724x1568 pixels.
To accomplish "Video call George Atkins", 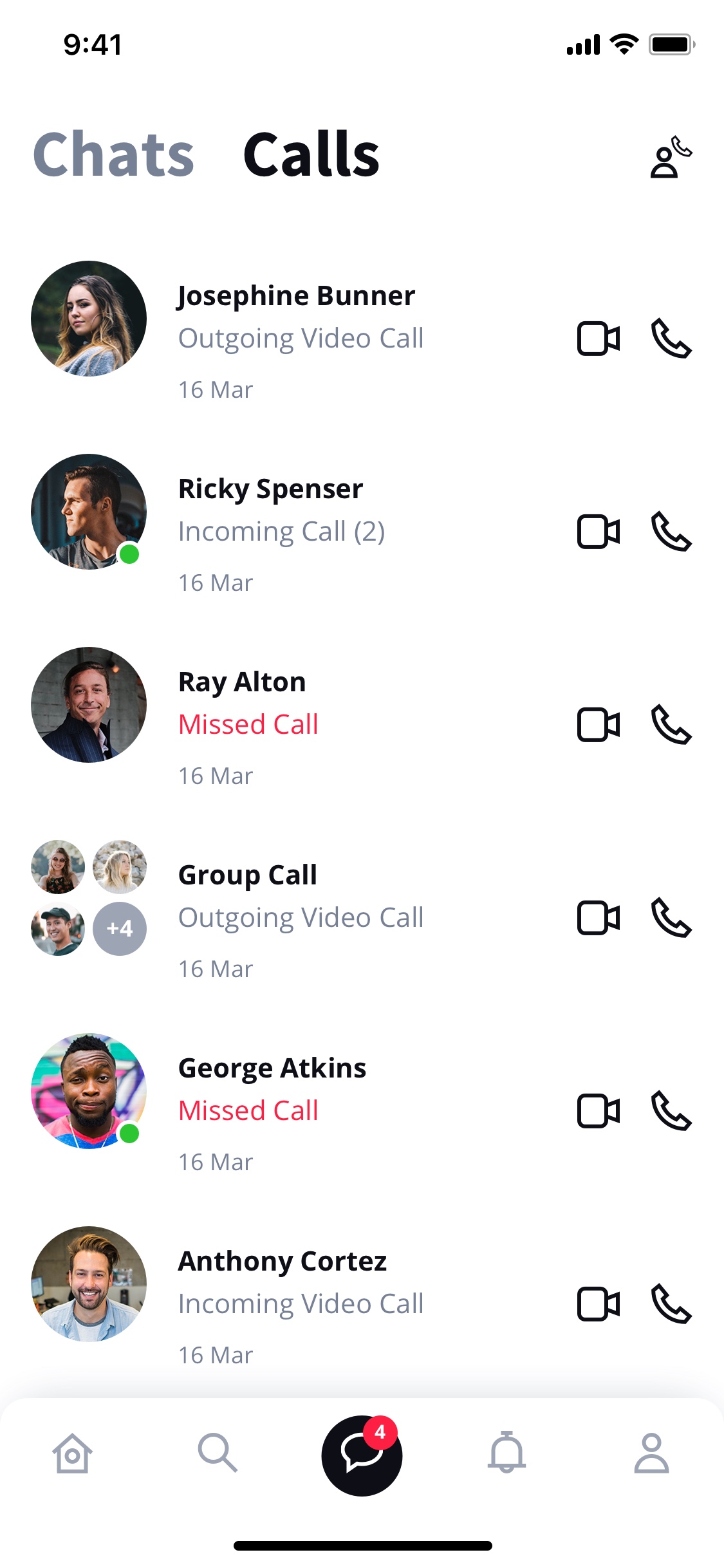I will (599, 1111).
